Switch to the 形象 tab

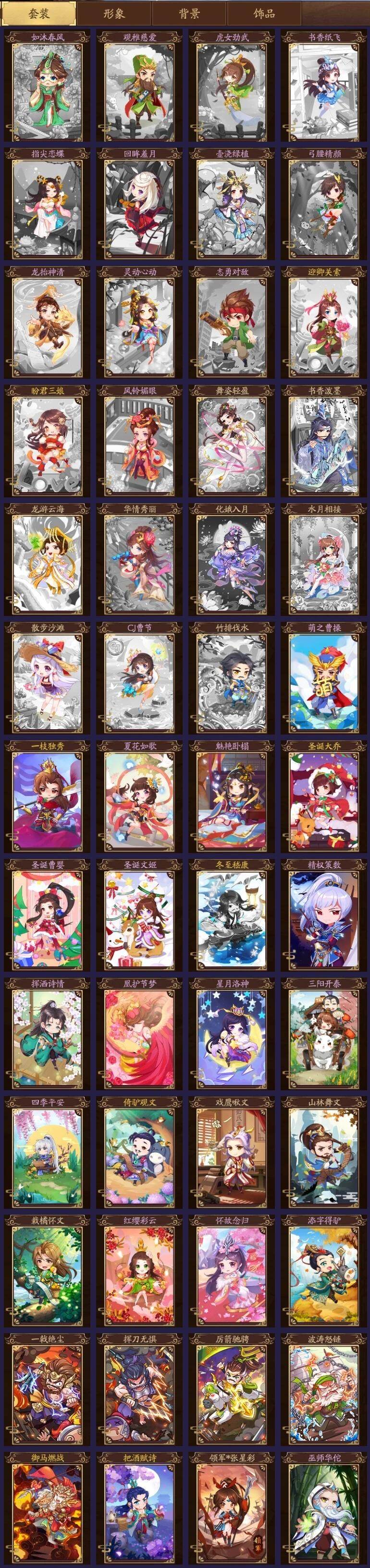tap(114, 13)
